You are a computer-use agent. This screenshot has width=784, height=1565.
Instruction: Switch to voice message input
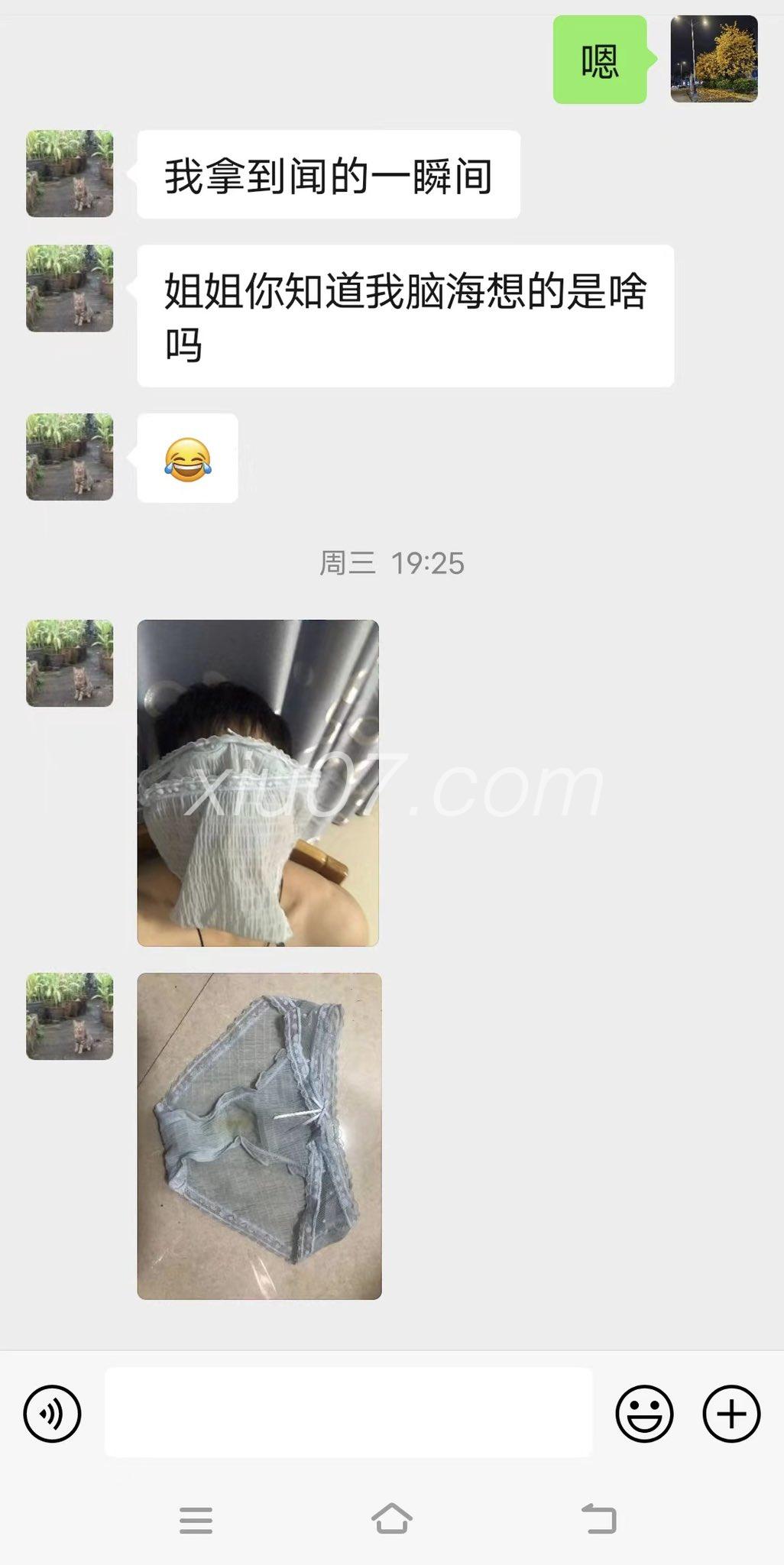tap(52, 1414)
